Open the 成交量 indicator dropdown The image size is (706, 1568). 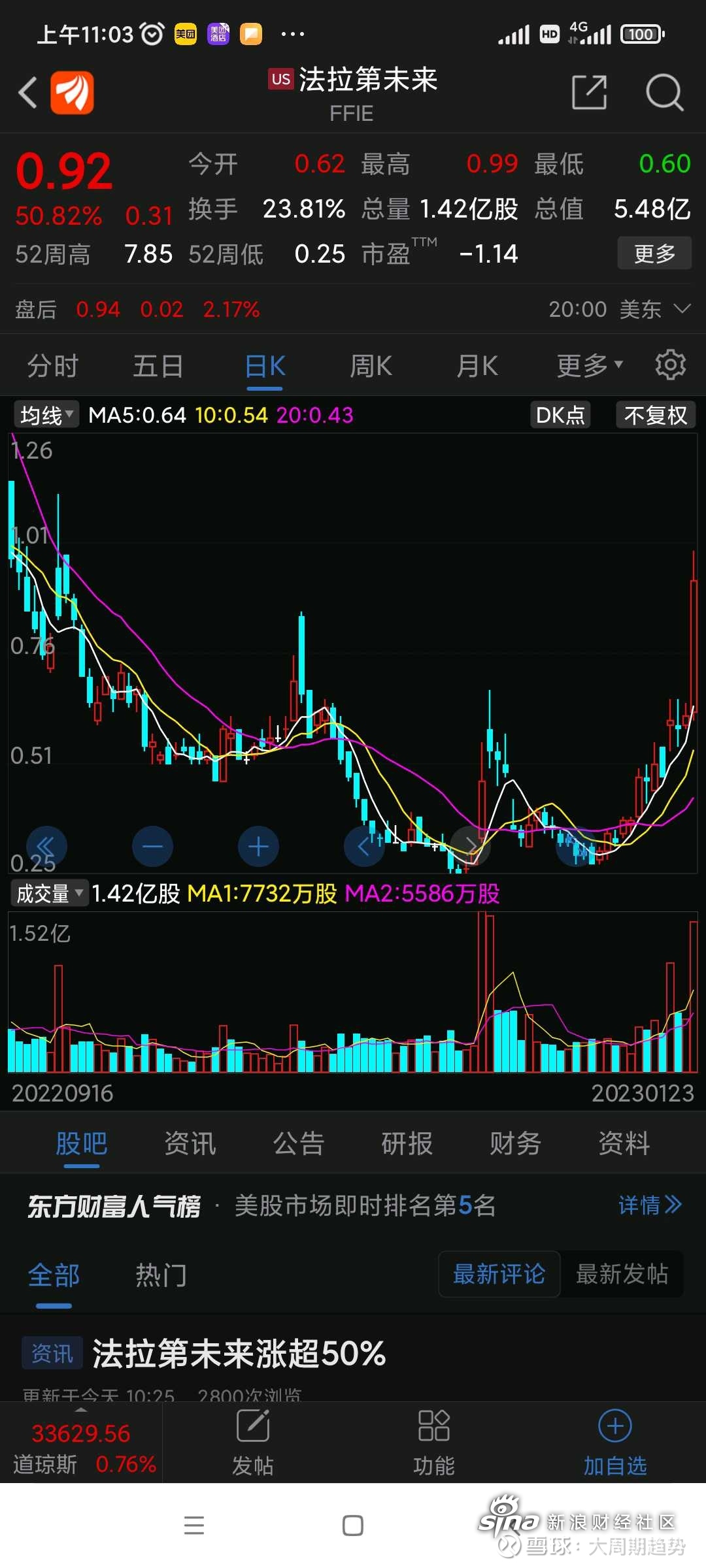[x=50, y=893]
